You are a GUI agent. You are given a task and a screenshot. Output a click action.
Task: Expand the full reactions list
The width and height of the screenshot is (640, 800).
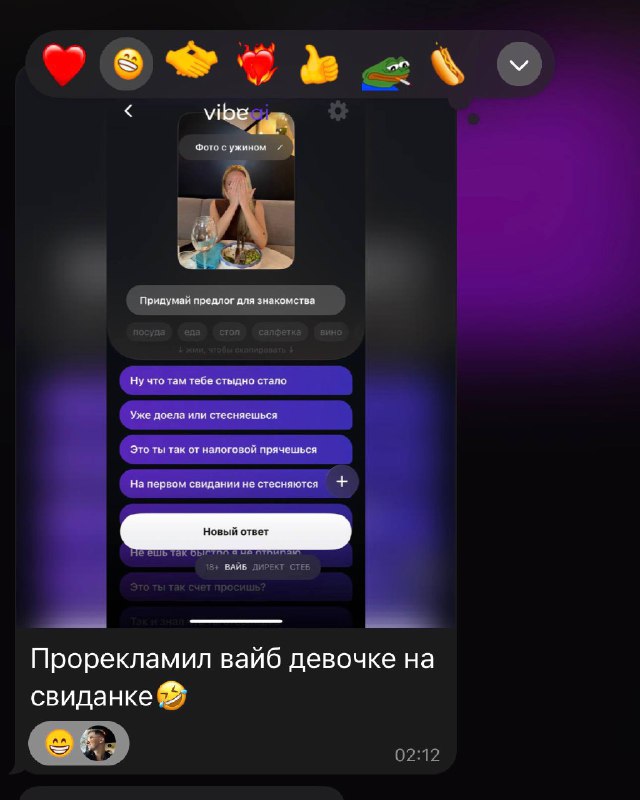coord(519,65)
